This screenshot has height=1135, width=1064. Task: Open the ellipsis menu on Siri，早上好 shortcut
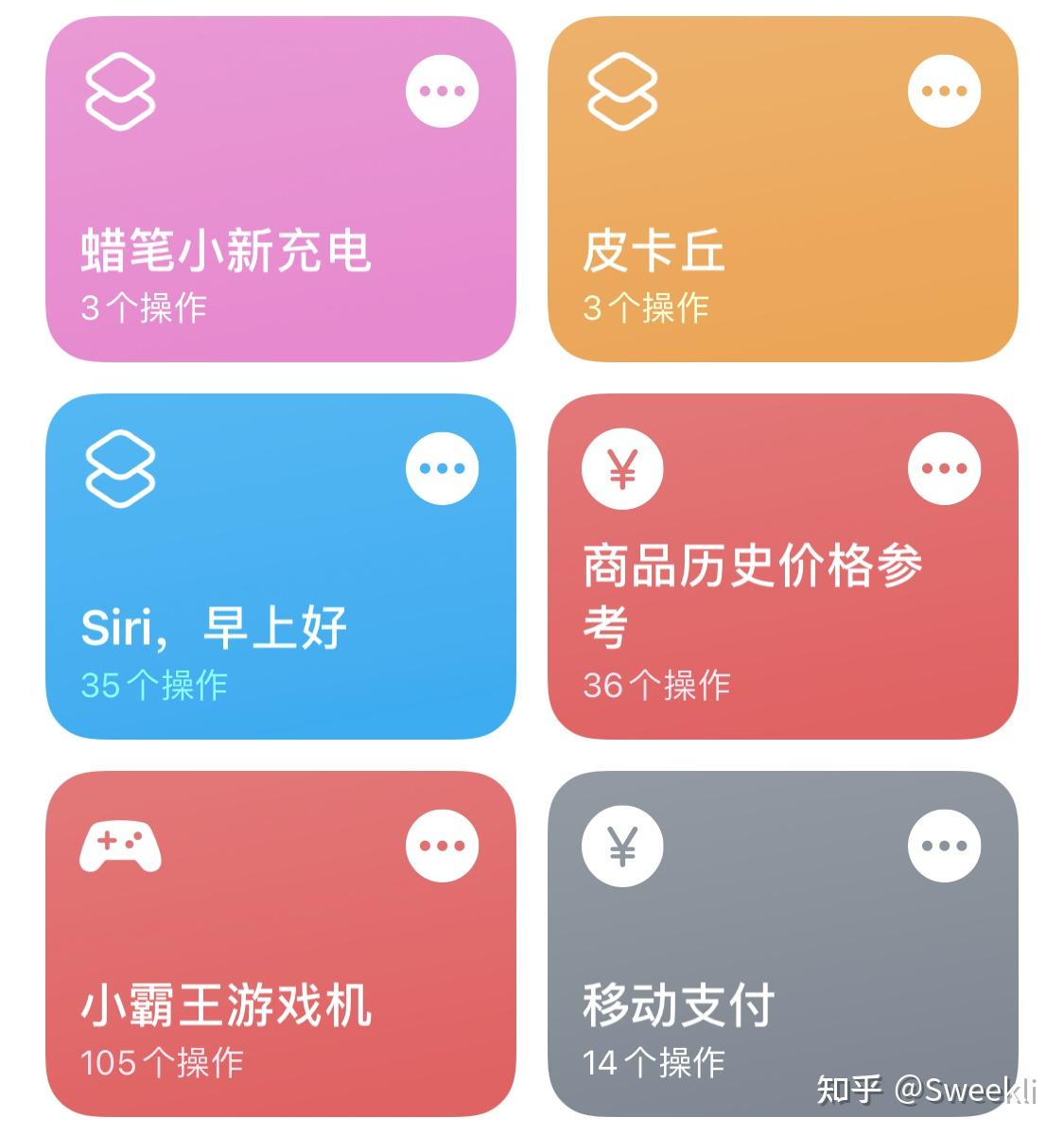(441, 466)
